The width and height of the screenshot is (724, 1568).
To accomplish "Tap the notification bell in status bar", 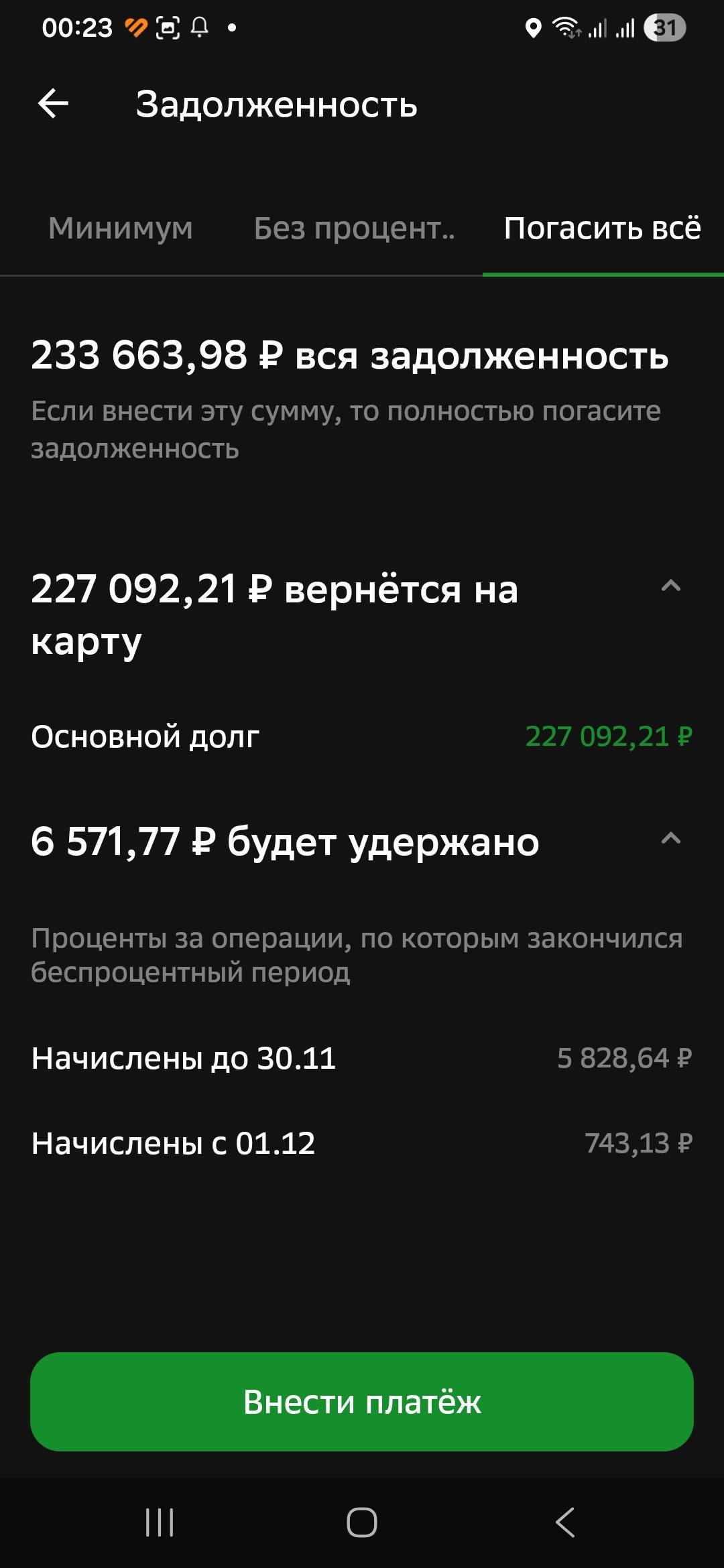I will point(200,27).
